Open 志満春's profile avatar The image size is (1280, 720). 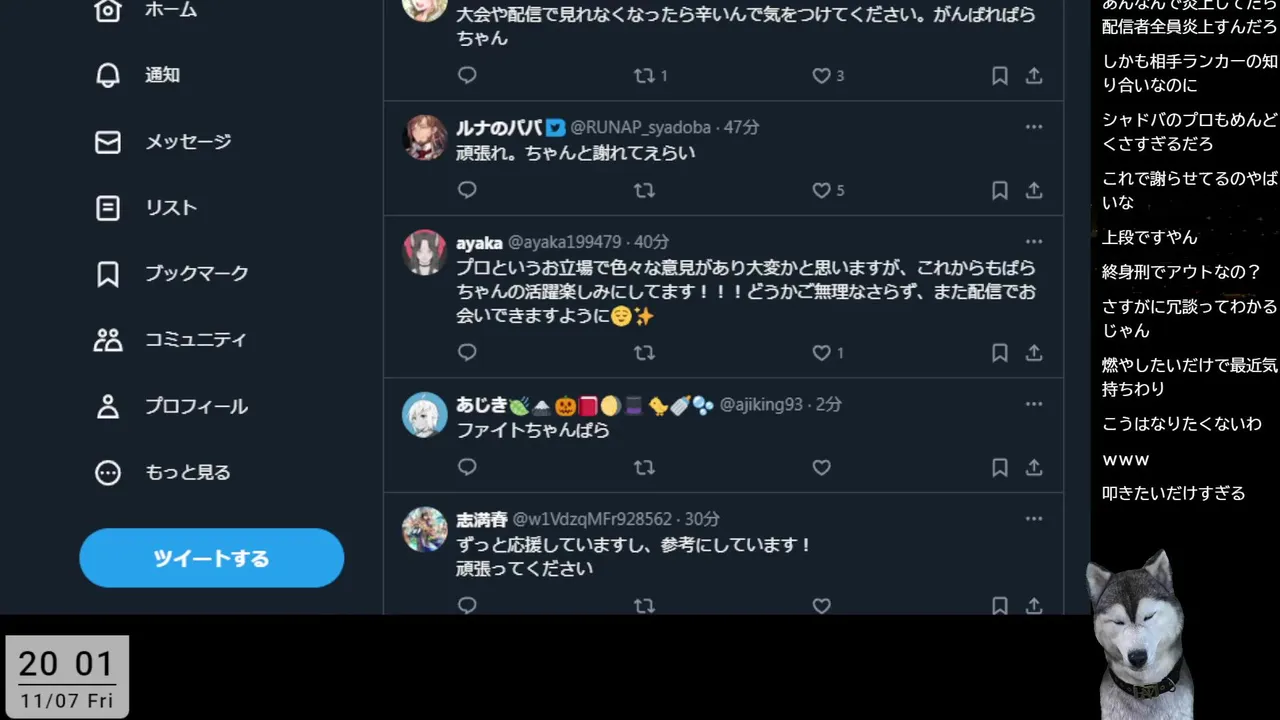(425, 529)
